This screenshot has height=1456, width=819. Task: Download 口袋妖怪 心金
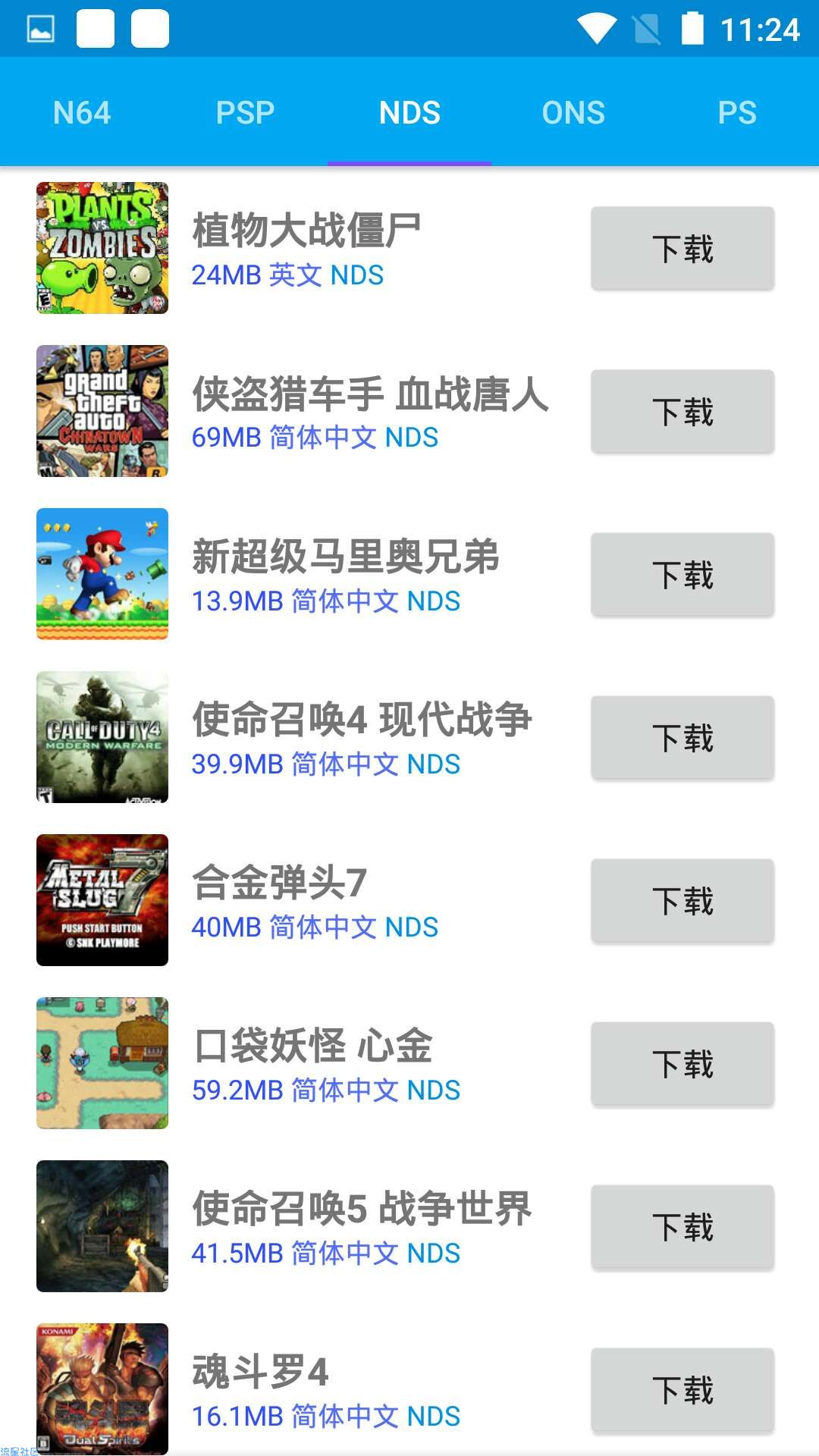pyautogui.click(x=682, y=1063)
